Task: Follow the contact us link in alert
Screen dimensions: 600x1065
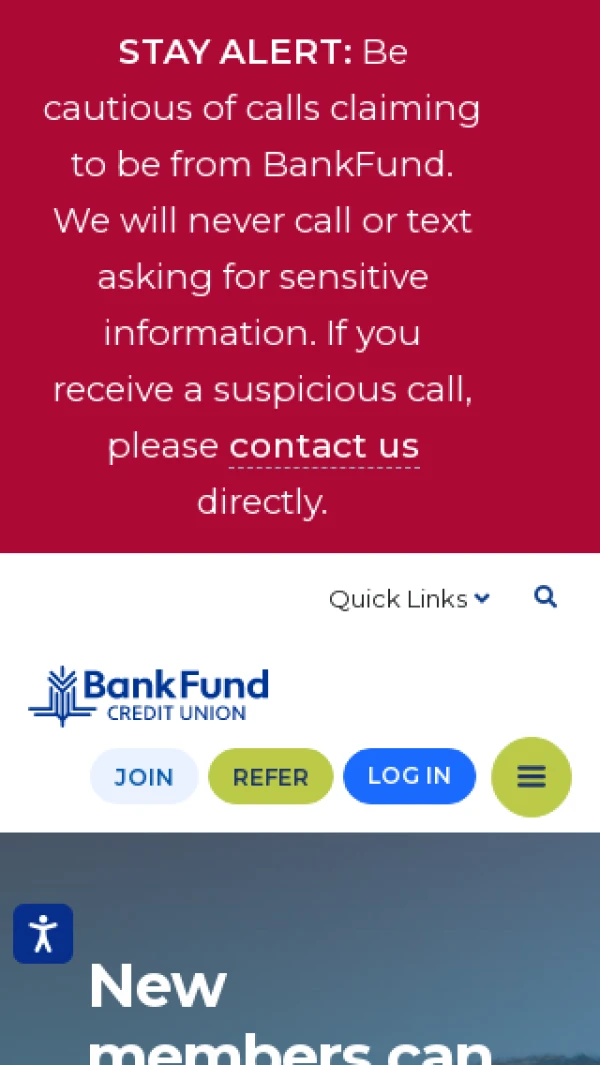Action: (x=324, y=446)
